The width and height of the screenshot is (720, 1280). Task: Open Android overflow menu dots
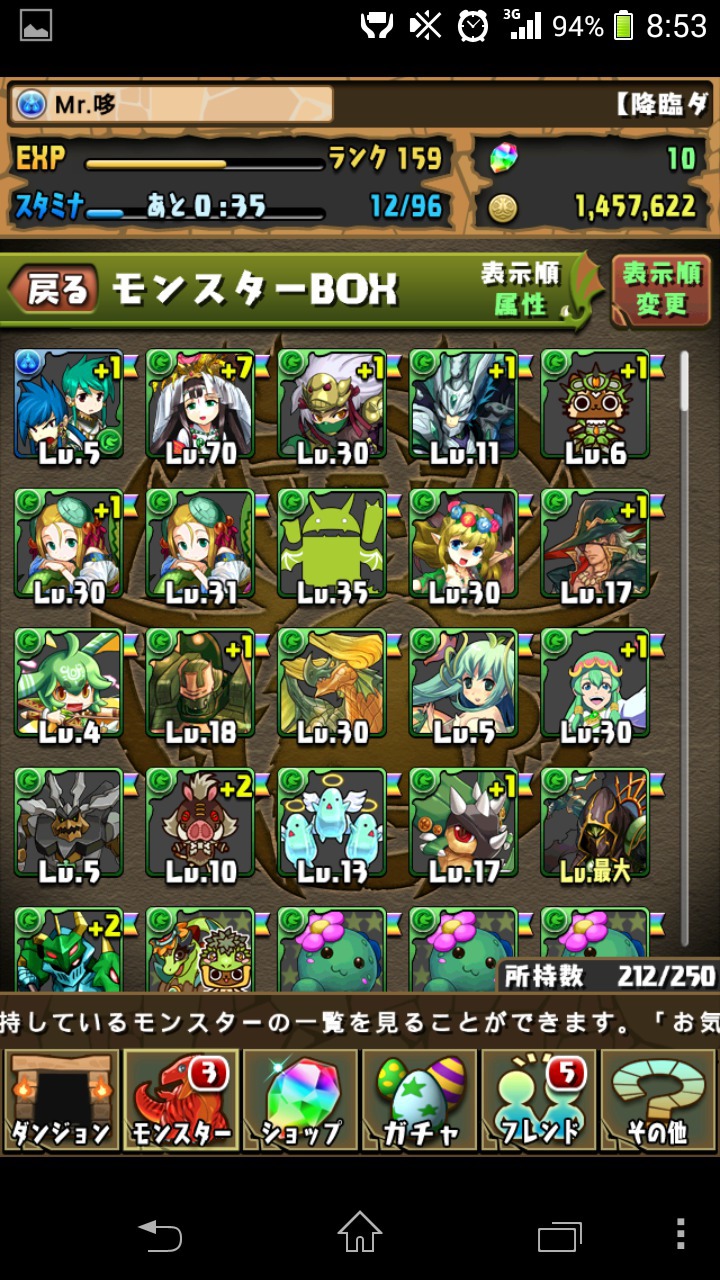680,1233
